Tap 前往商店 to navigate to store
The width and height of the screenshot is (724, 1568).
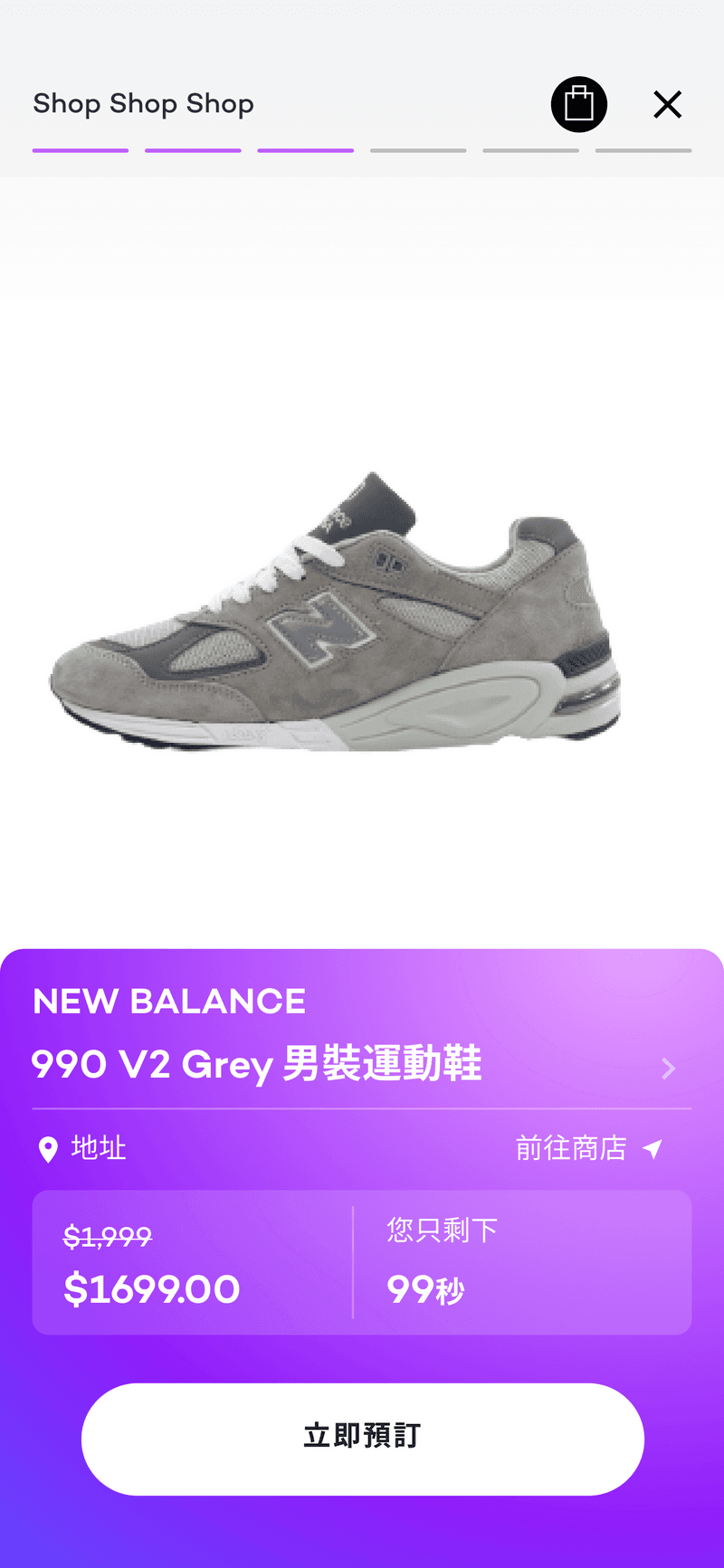click(589, 1148)
